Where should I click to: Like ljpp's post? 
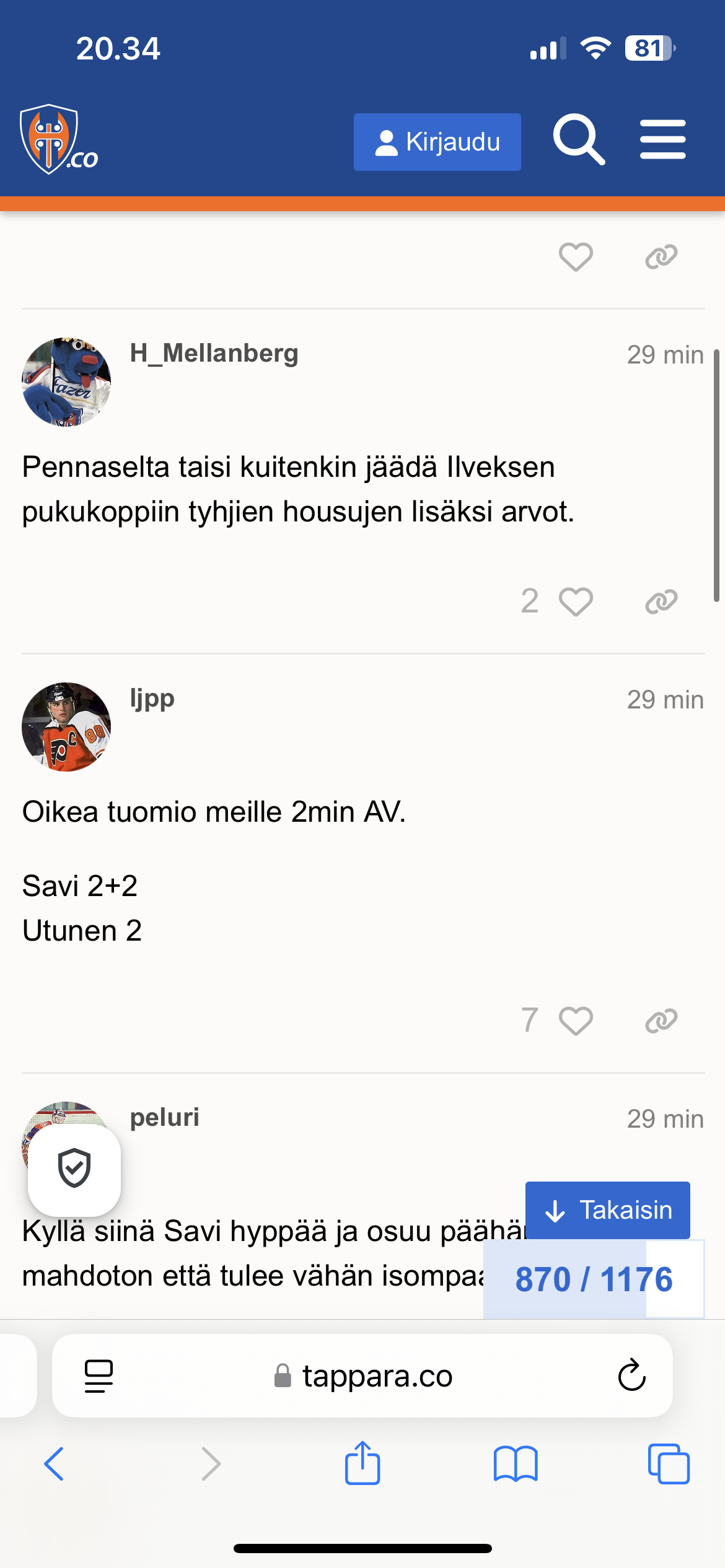[x=576, y=1021]
